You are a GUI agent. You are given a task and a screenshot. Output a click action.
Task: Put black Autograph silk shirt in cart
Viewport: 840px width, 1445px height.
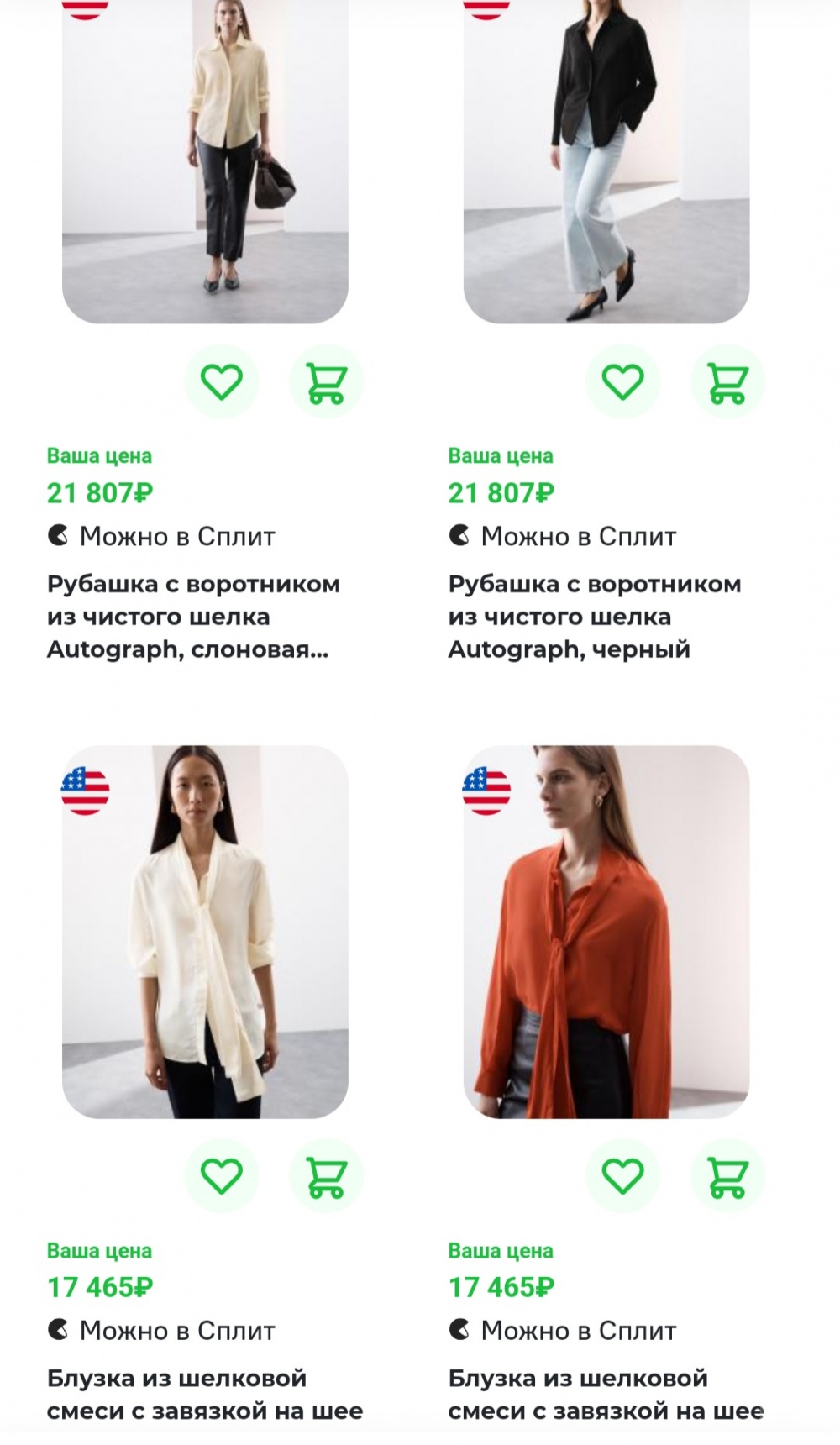pyautogui.click(x=727, y=382)
